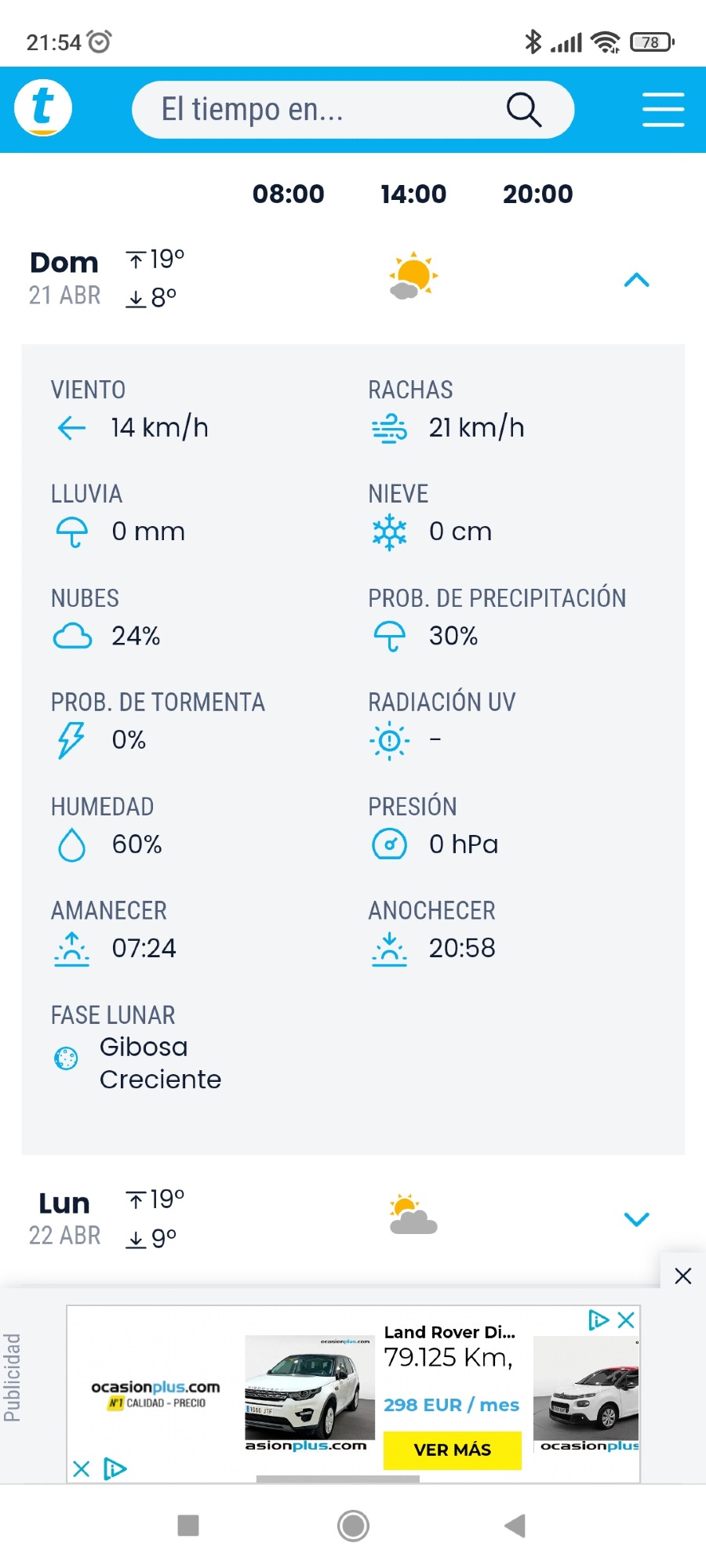The width and height of the screenshot is (706, 1568).
Task: Go to the home screen via the system button
Action: [x=353, y=1526]
